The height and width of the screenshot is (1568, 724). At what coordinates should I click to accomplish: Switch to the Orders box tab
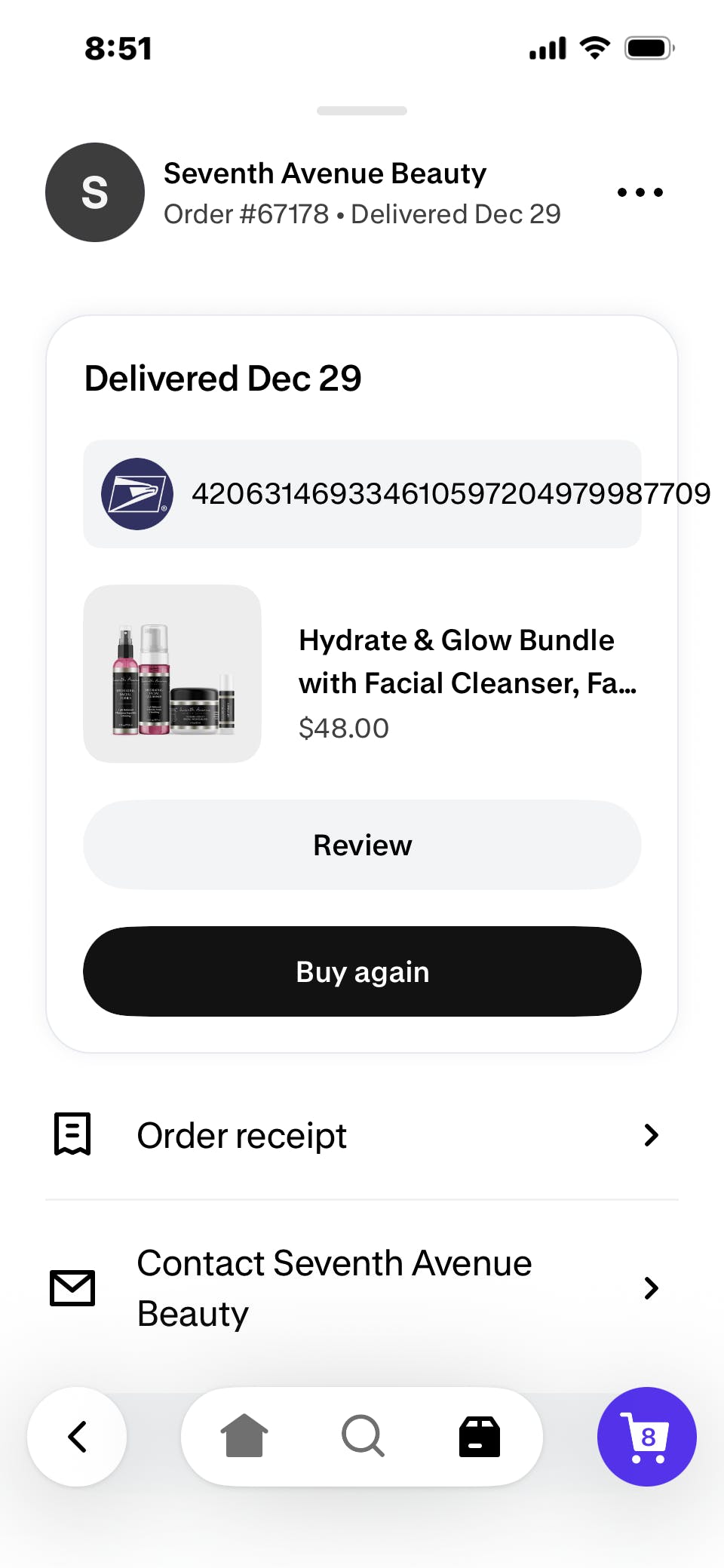pos(480,1437)
